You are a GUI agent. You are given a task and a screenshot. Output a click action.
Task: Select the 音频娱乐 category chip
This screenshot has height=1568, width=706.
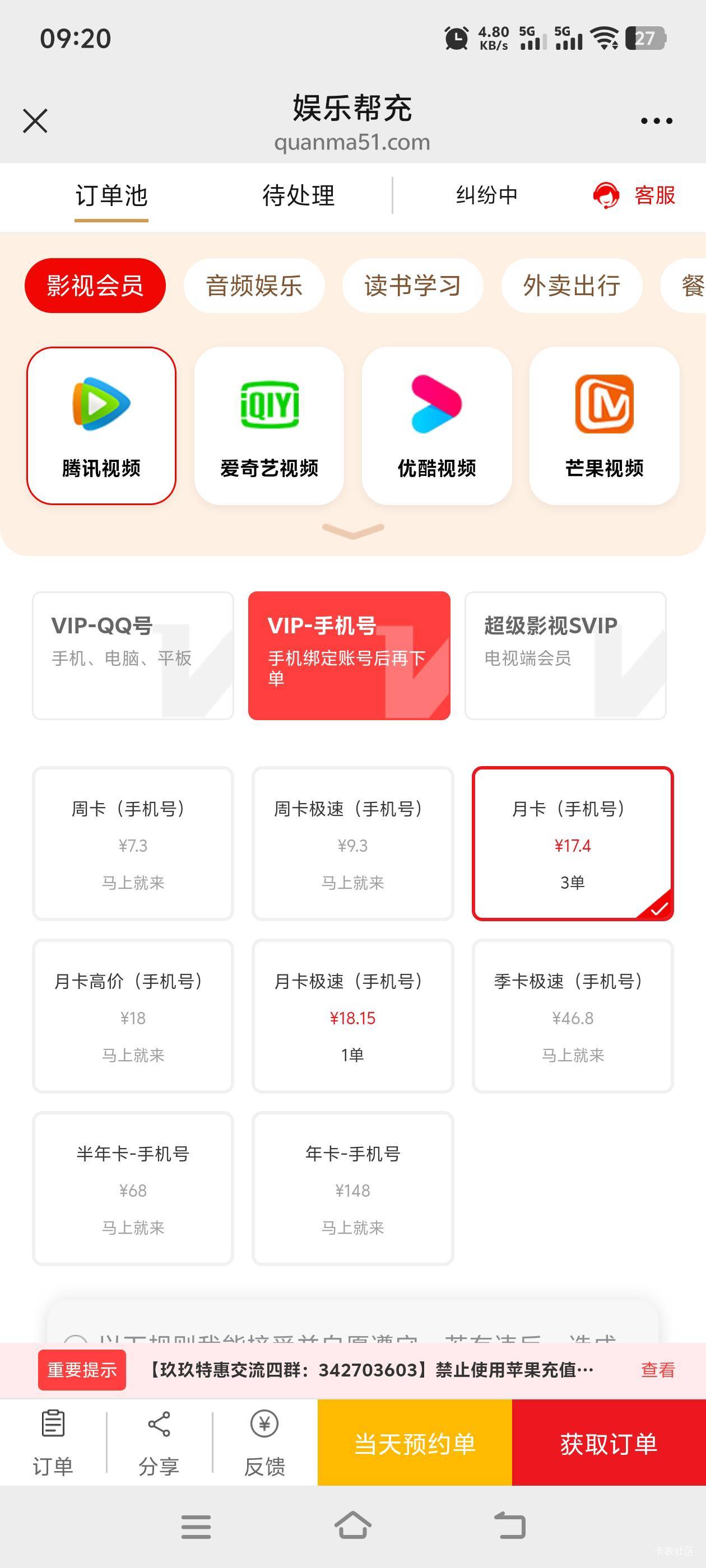(254, 286)
